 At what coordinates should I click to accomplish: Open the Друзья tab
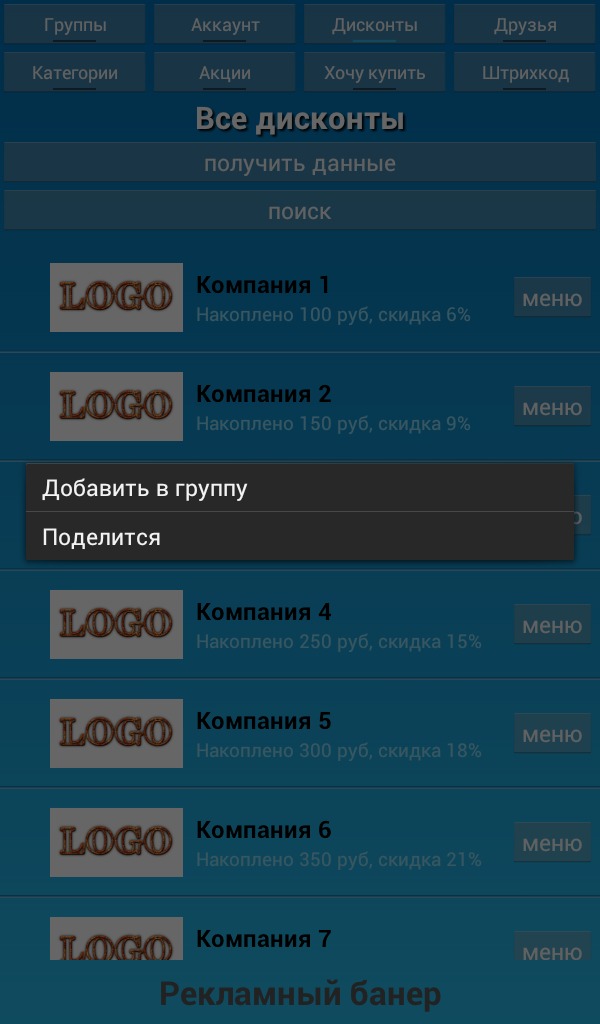click(x=525, y=25)
